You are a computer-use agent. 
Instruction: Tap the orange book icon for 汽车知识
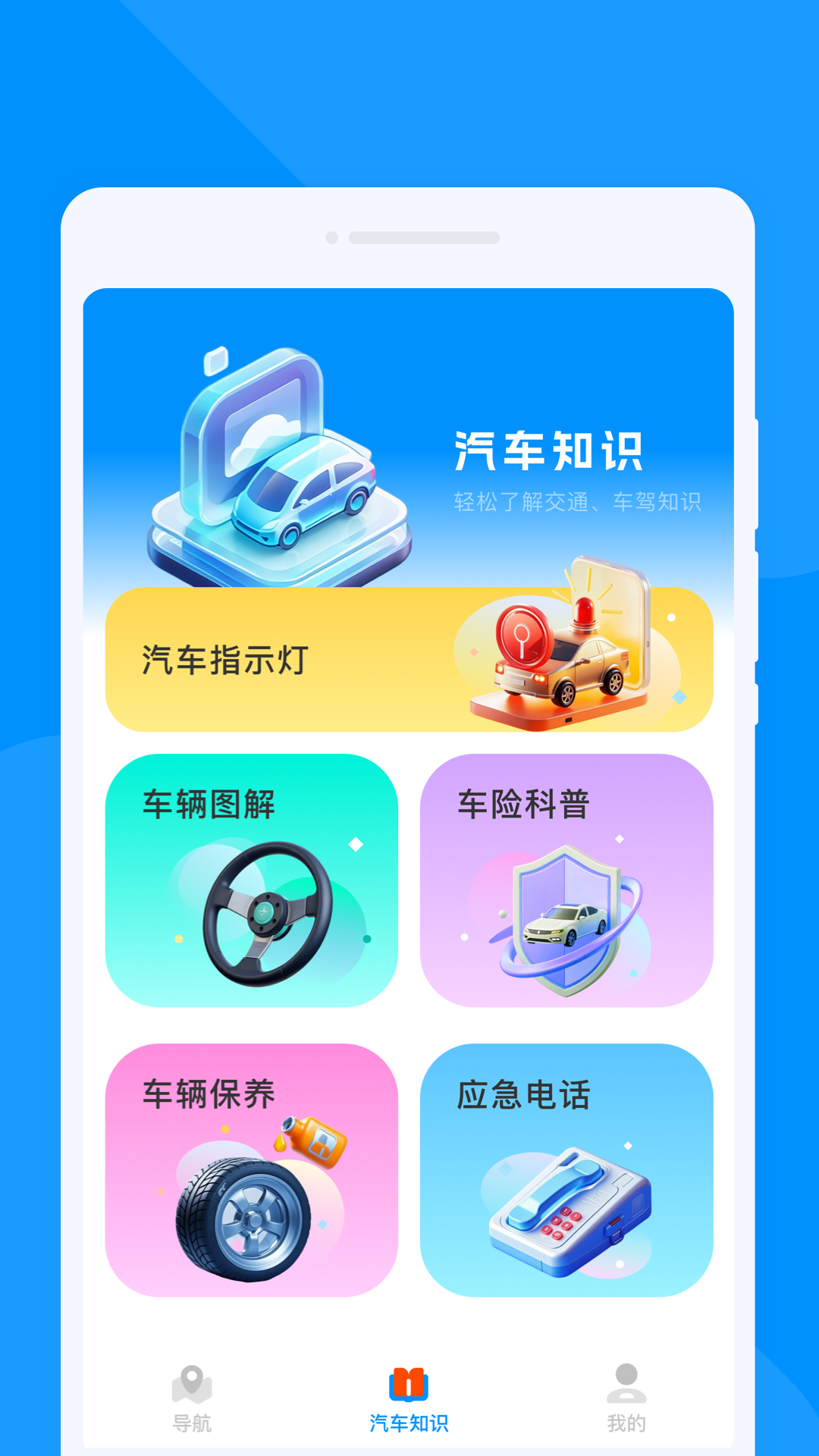[x=409, y=1382]
